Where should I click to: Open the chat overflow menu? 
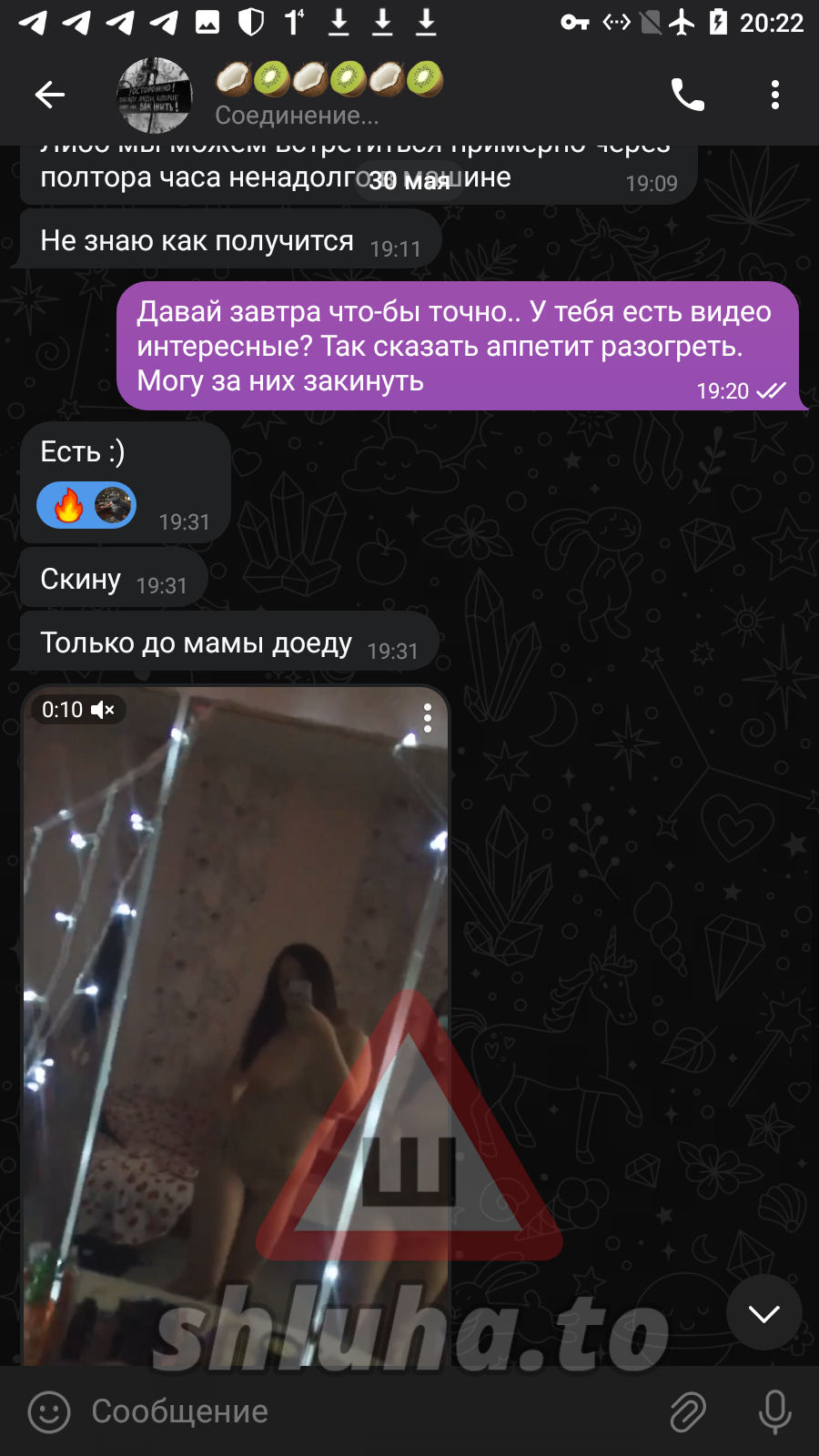pos(775,95)
